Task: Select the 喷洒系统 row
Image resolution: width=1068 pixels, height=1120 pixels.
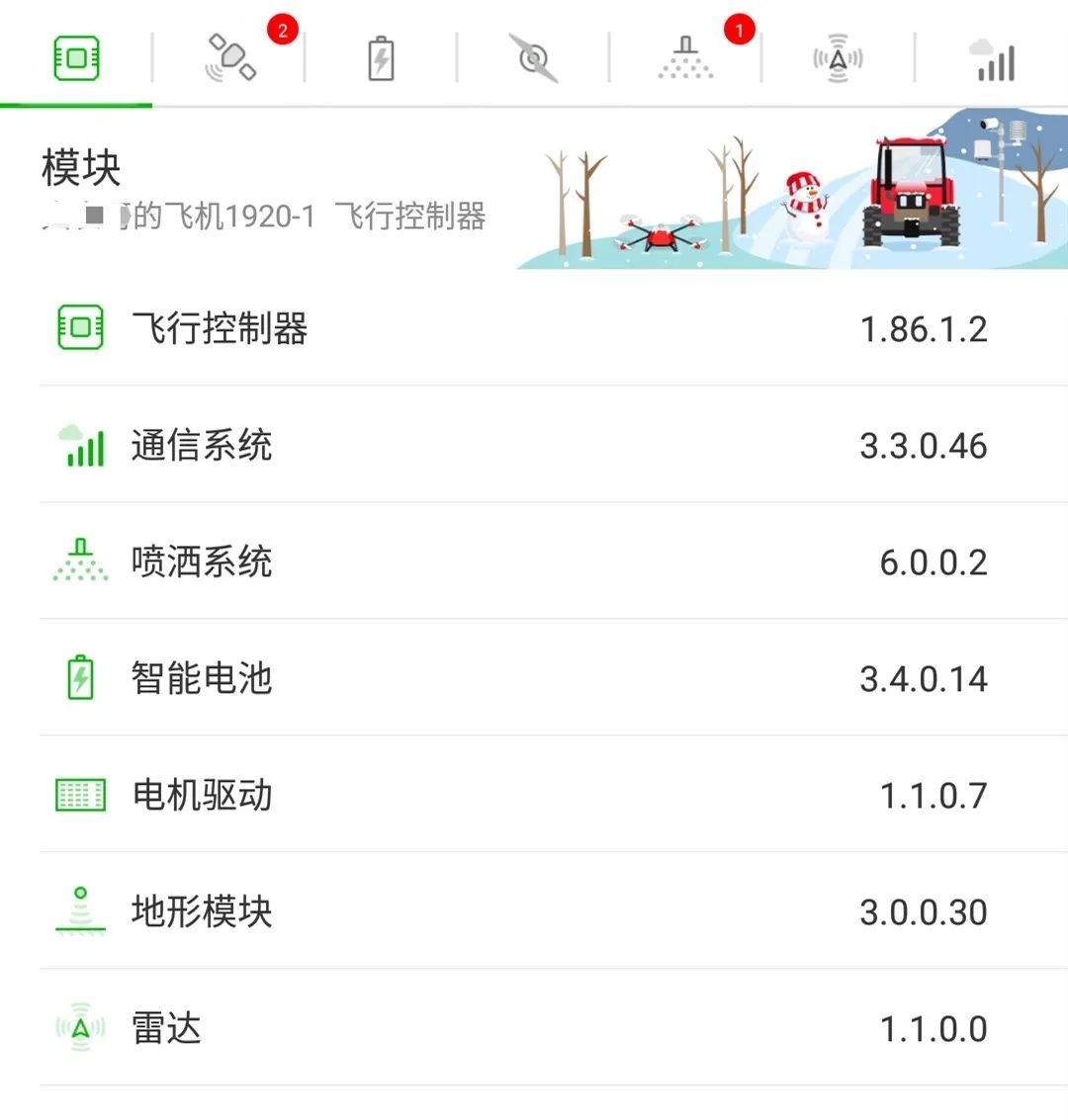Action: [x=534, y=561]
